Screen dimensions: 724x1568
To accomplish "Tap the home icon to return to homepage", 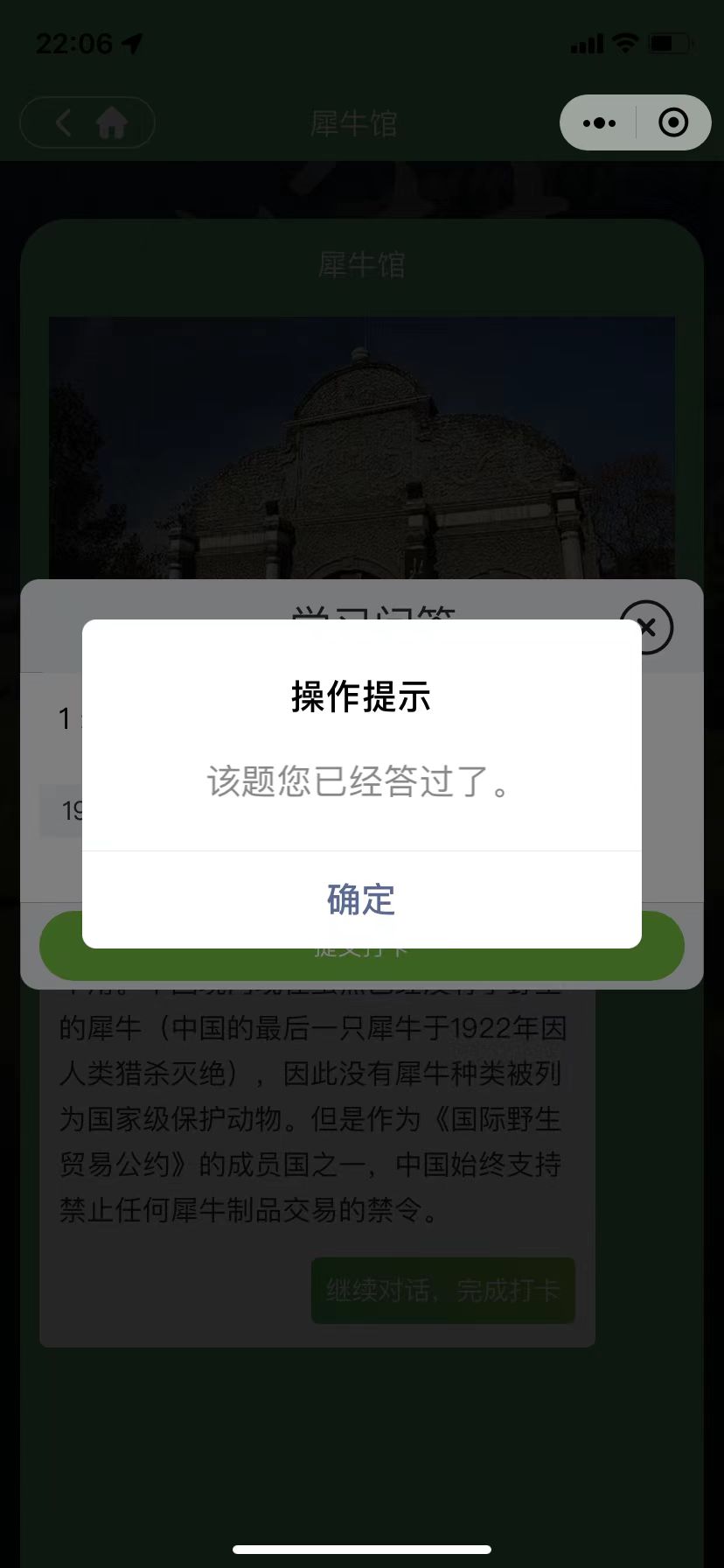I will pos(112,122).
